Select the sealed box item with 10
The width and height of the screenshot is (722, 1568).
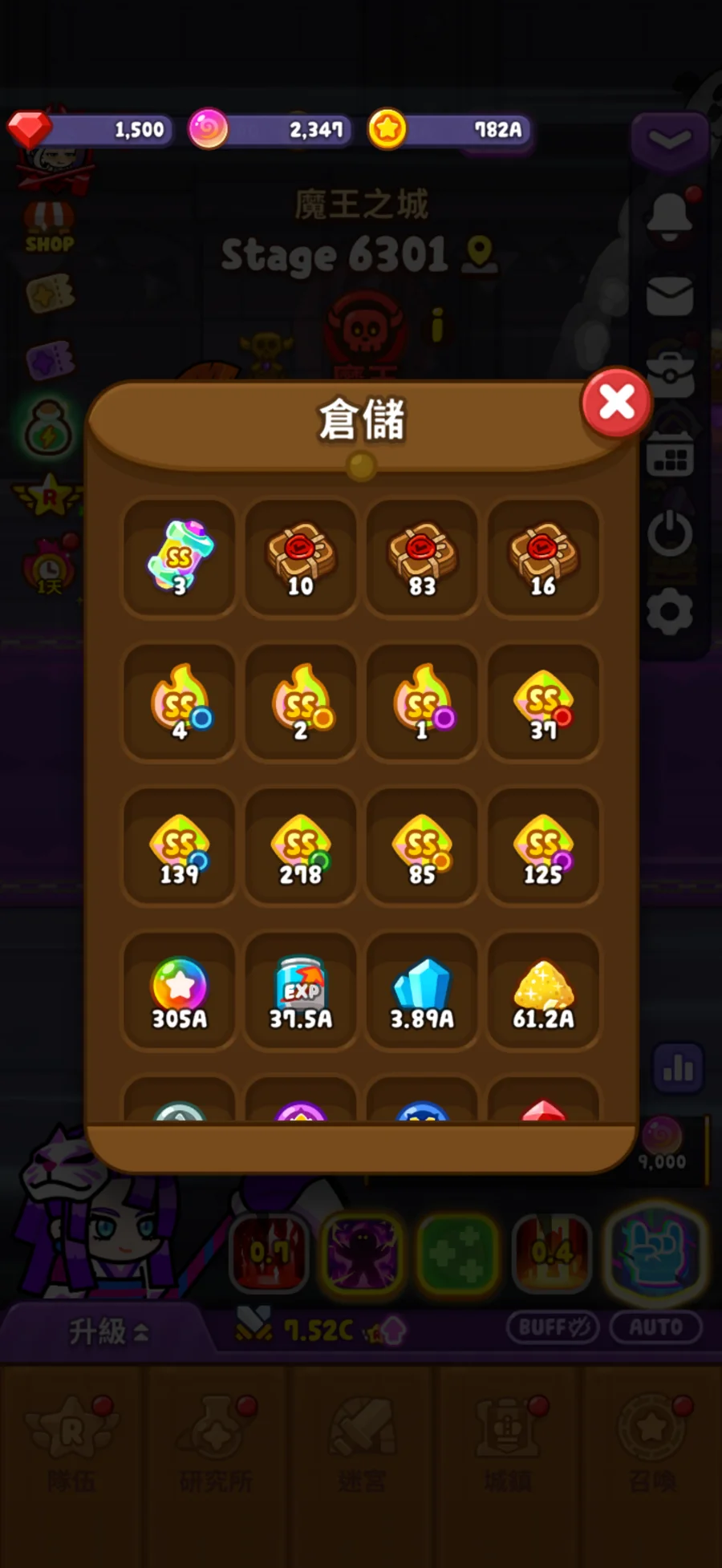301,558
